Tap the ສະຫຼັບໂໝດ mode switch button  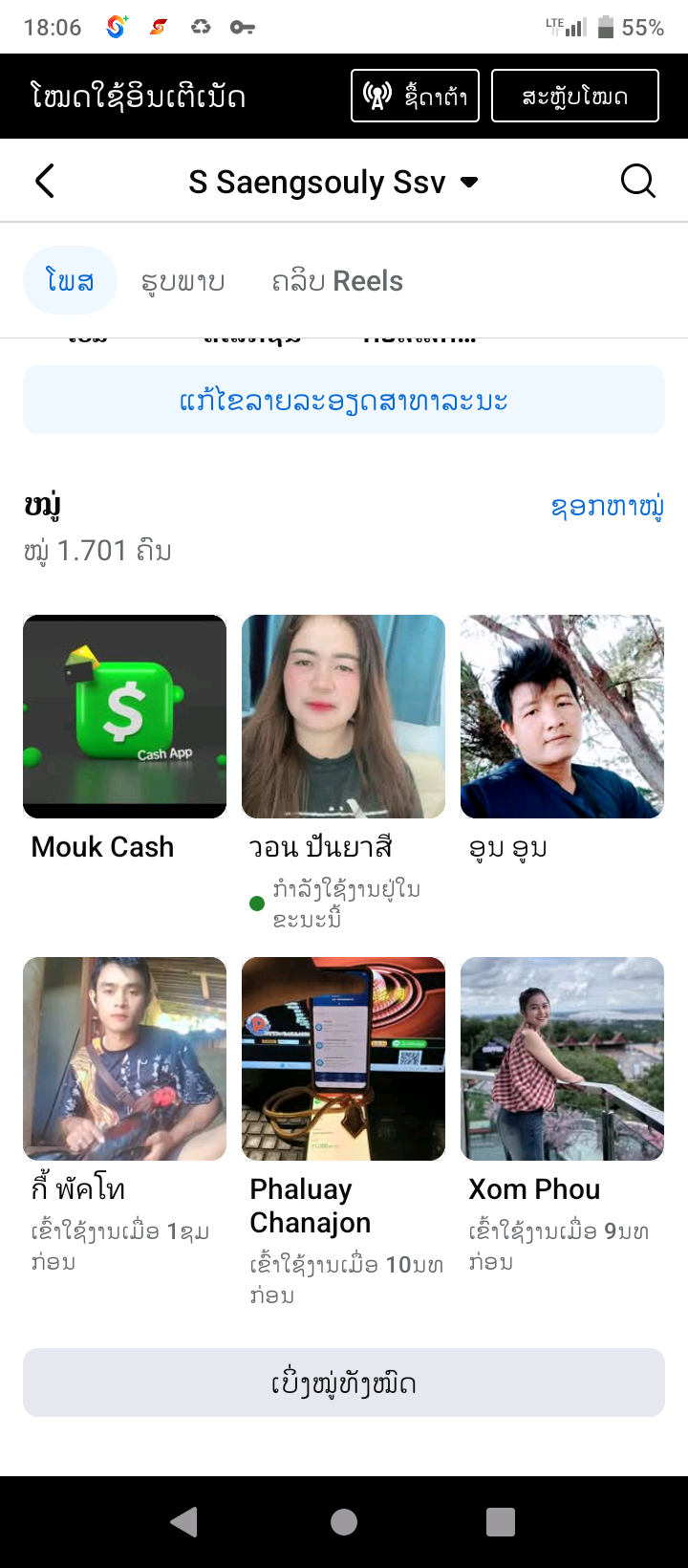pyautogui.click(x=574, y=96)
